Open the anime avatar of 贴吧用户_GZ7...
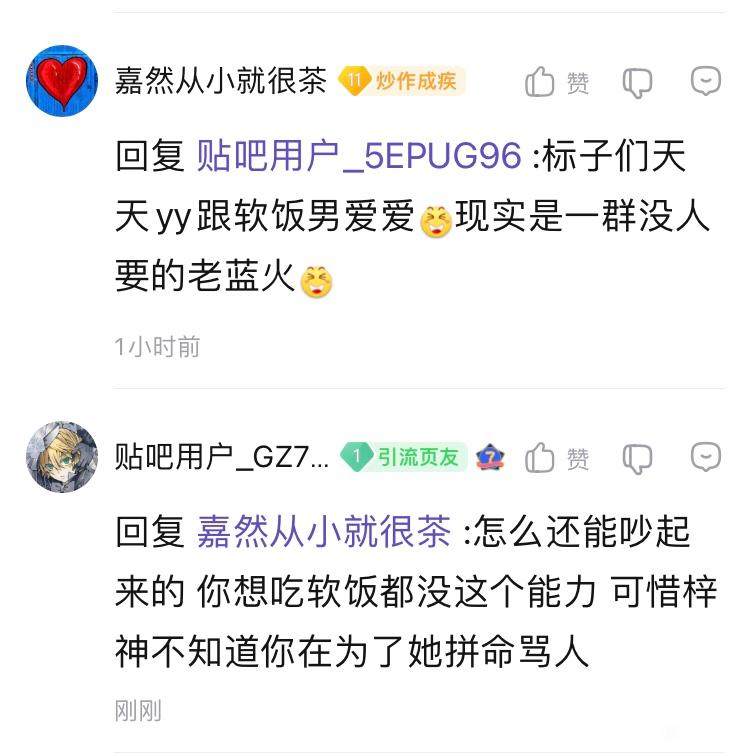 click(62, 457)
